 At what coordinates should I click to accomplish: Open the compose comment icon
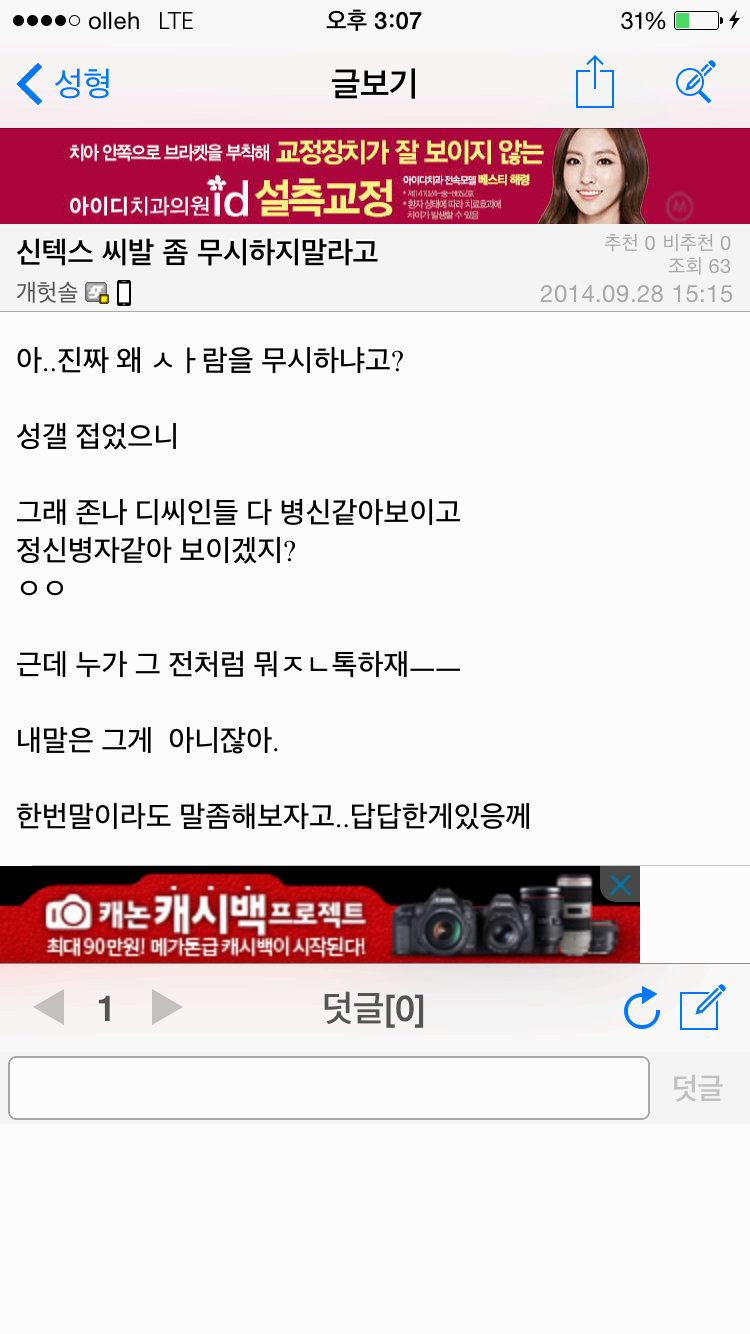coord(702,1008)
